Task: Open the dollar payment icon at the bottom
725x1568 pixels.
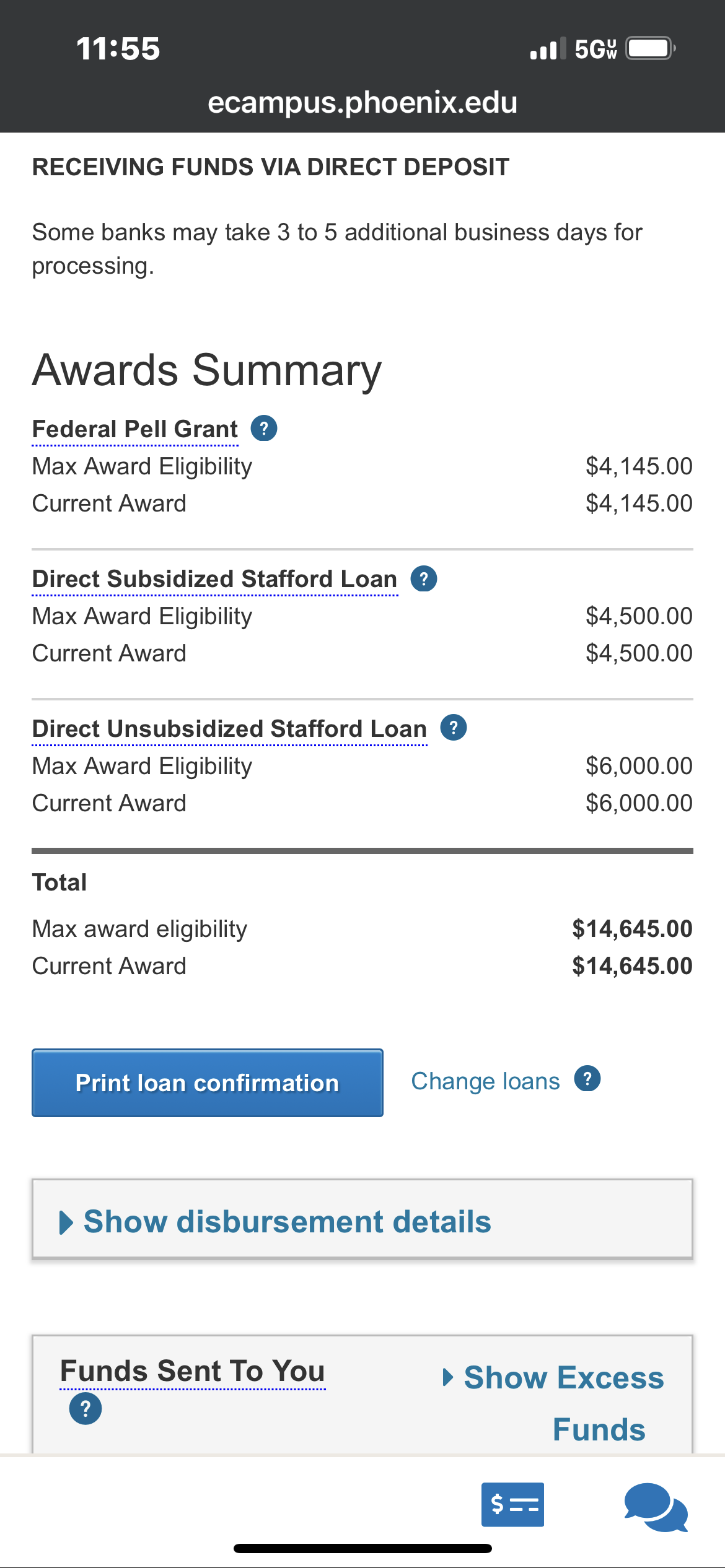Action: (x=513, y=1504)
